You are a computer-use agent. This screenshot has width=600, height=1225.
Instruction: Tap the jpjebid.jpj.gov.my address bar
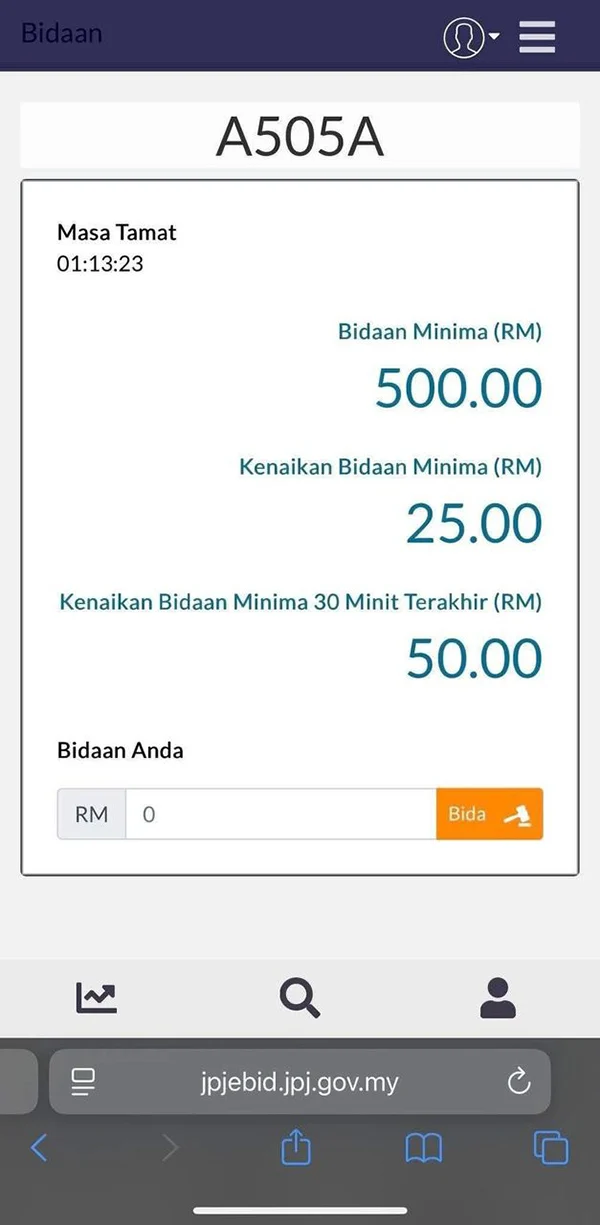click(300, 1081)
